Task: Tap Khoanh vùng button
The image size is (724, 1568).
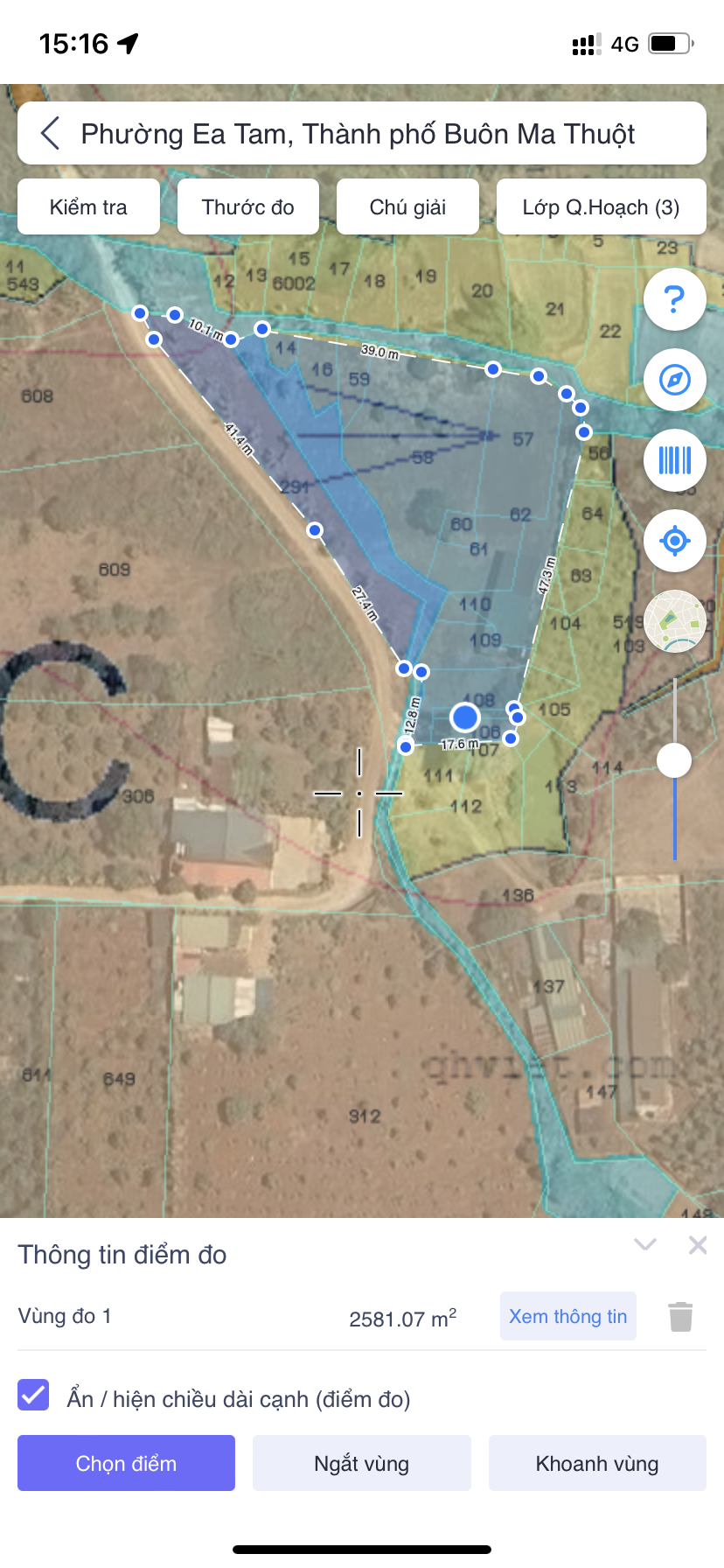Action: click(x=597, y=1463)
